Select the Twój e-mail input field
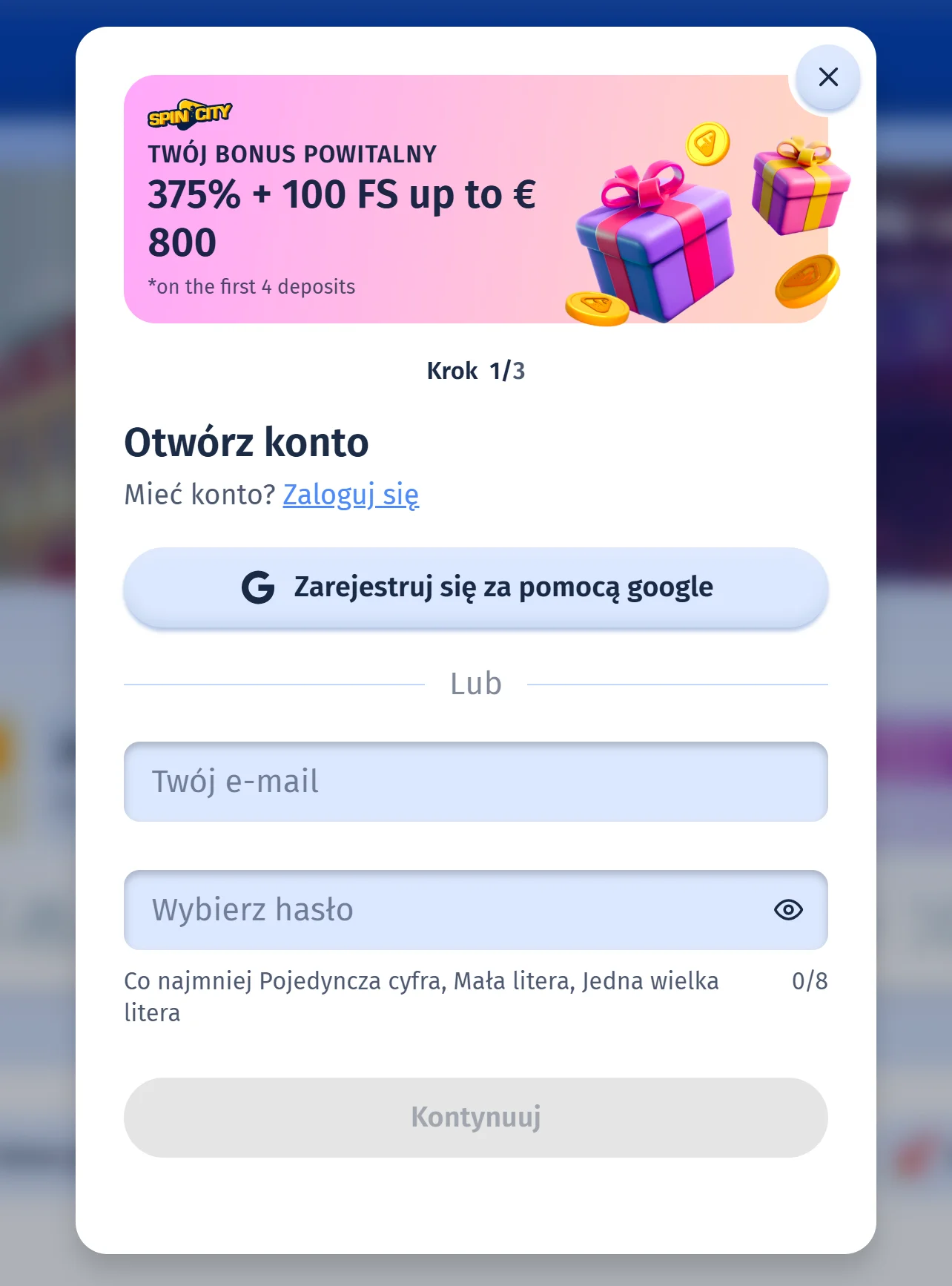 point(475,781)
